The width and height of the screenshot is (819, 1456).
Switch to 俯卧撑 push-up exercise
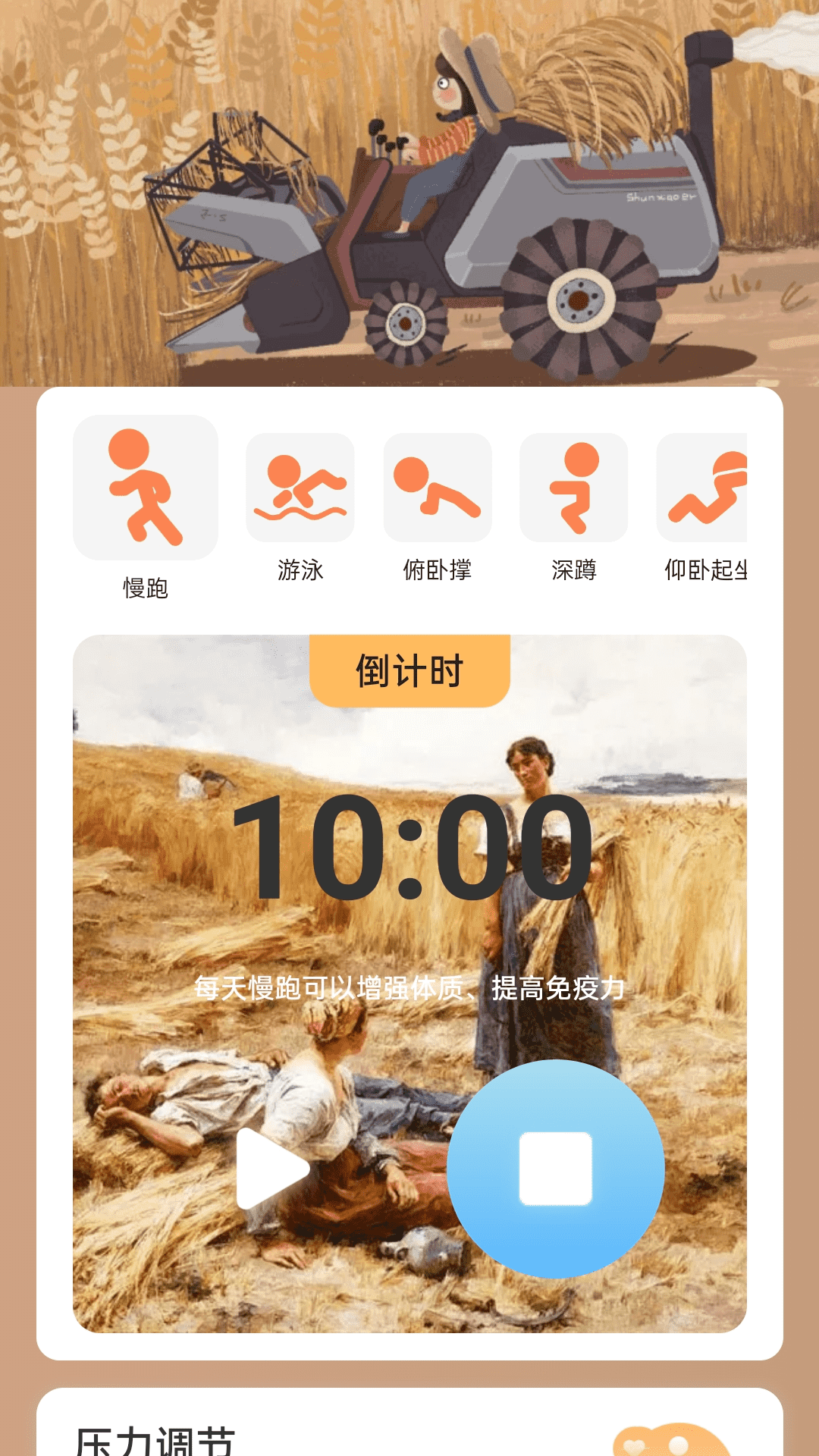(438, 488)
